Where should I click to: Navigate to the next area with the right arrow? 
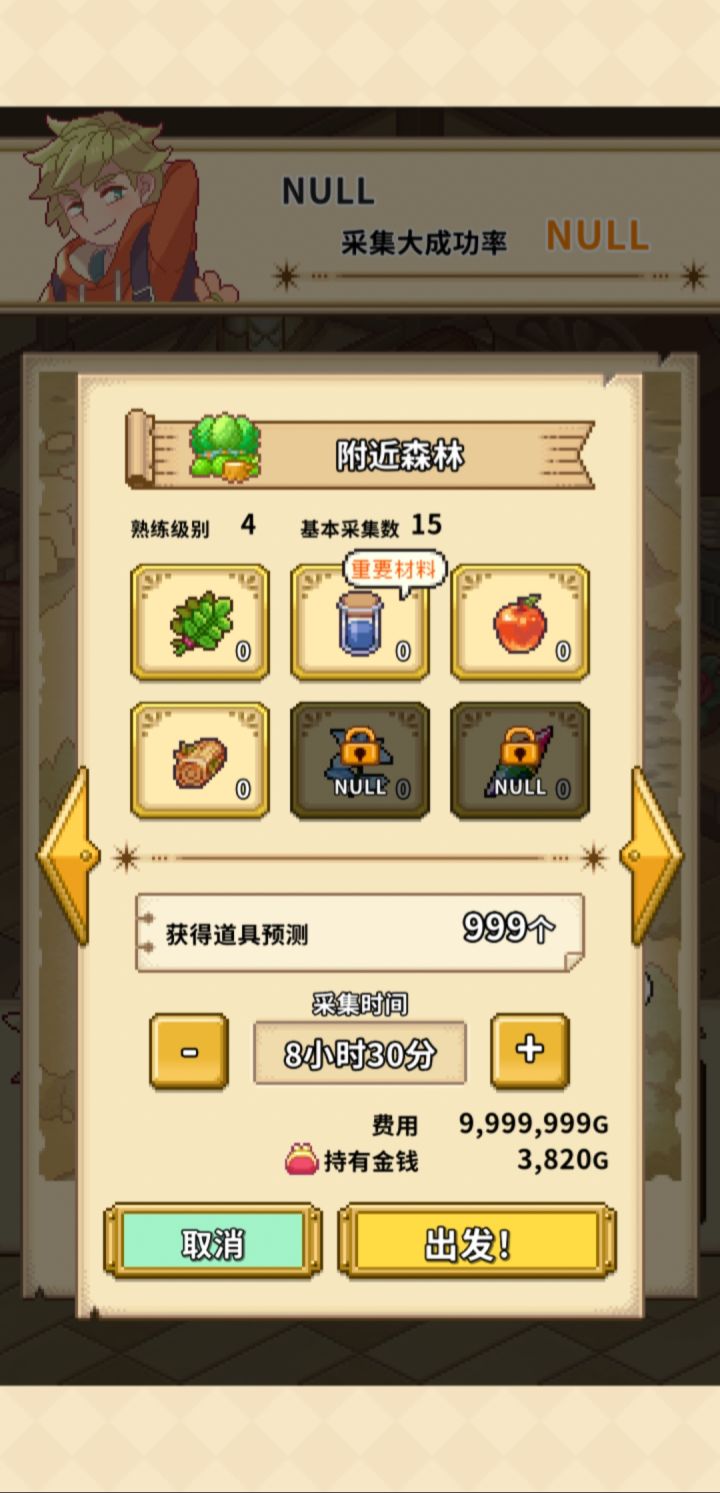(x=653, y=855)
